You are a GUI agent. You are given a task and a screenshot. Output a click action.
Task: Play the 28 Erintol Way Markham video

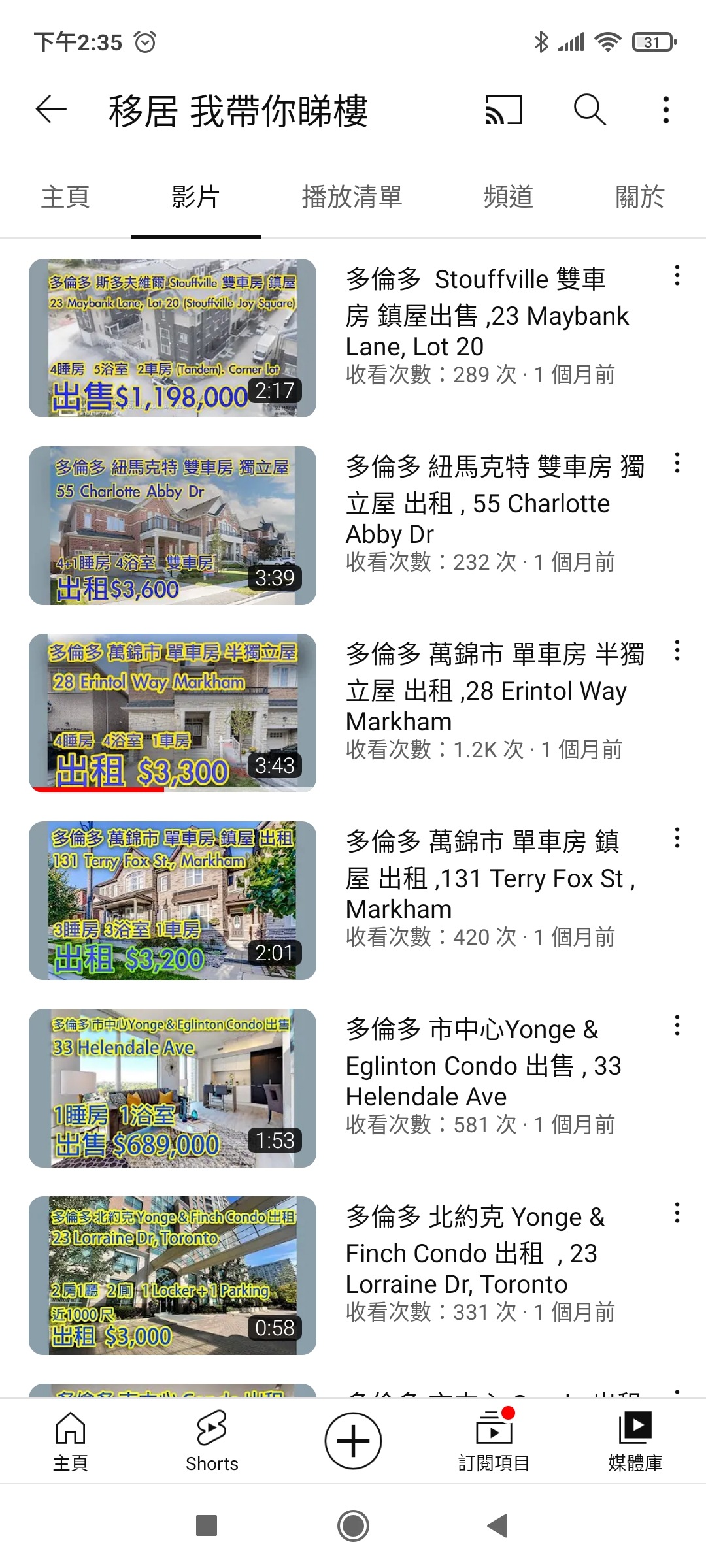(x=173, y=713)
